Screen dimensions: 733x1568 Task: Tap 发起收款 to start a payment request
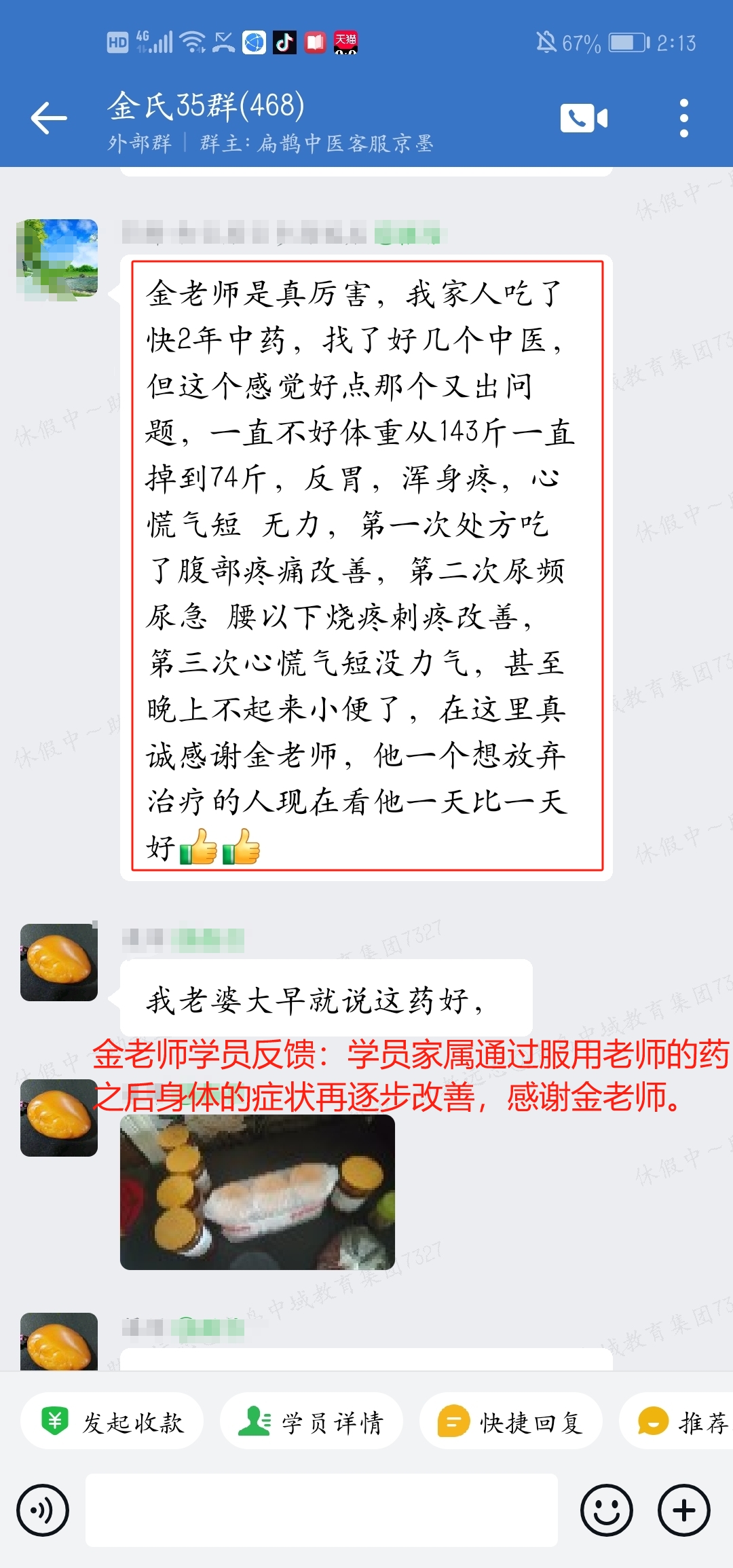pyautogui.click(x=113, y=1422)
